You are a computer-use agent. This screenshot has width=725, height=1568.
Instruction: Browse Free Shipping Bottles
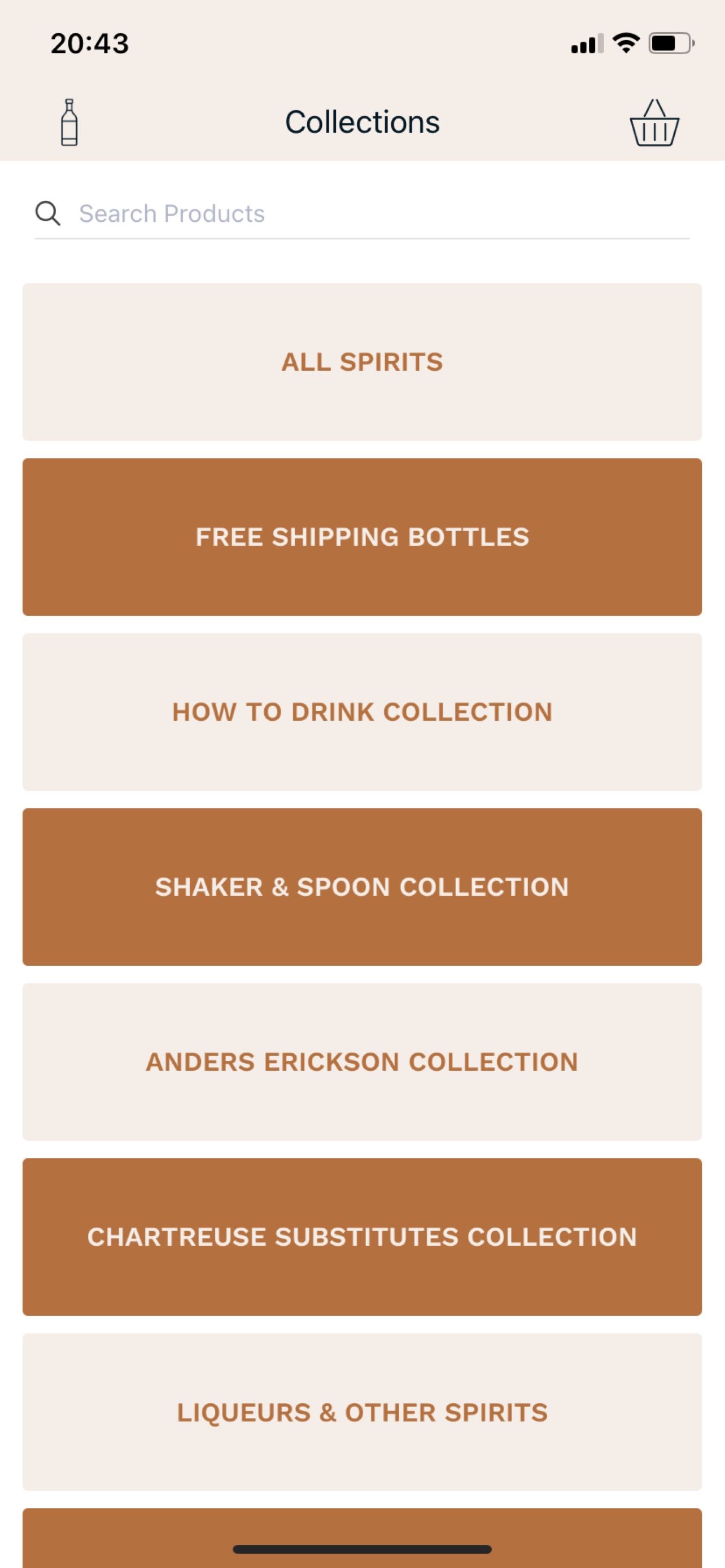[362, 537]
